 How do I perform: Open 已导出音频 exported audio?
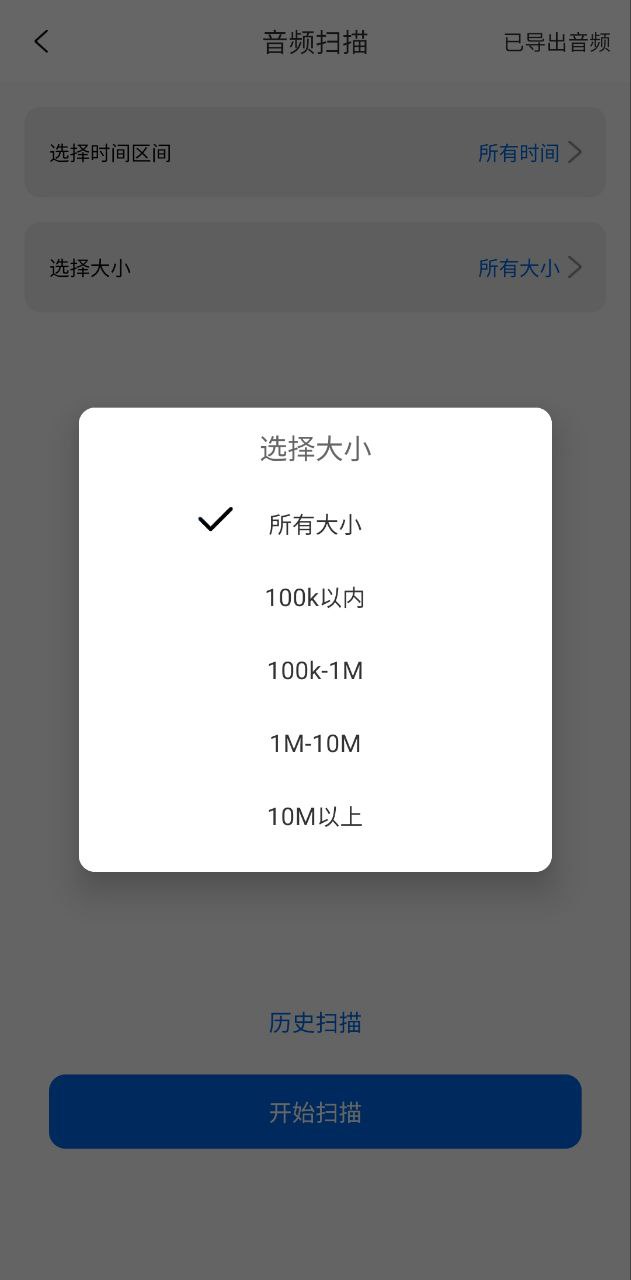tap(556, 42)
